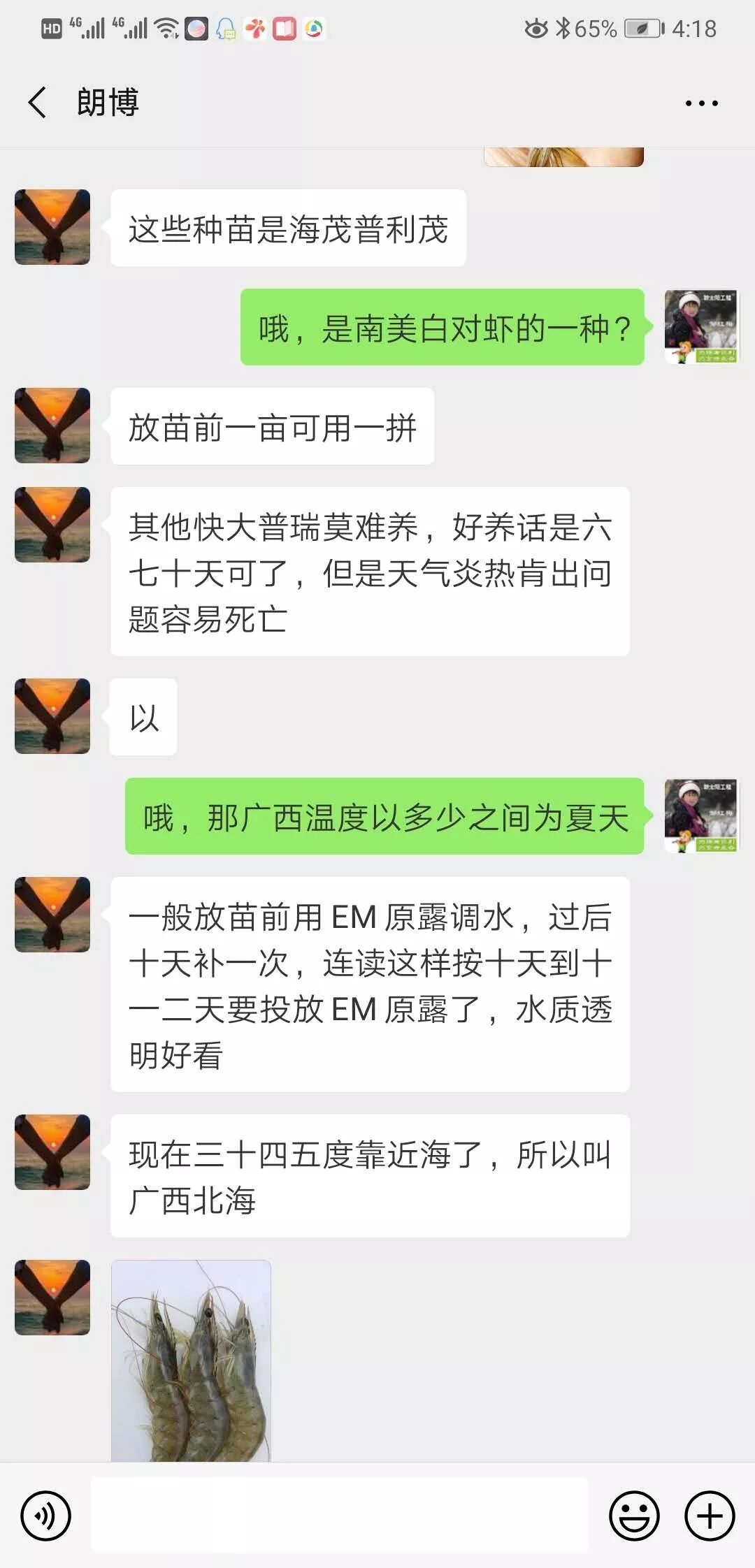Go back from the 朗博 chat

(x=38, y=103)
